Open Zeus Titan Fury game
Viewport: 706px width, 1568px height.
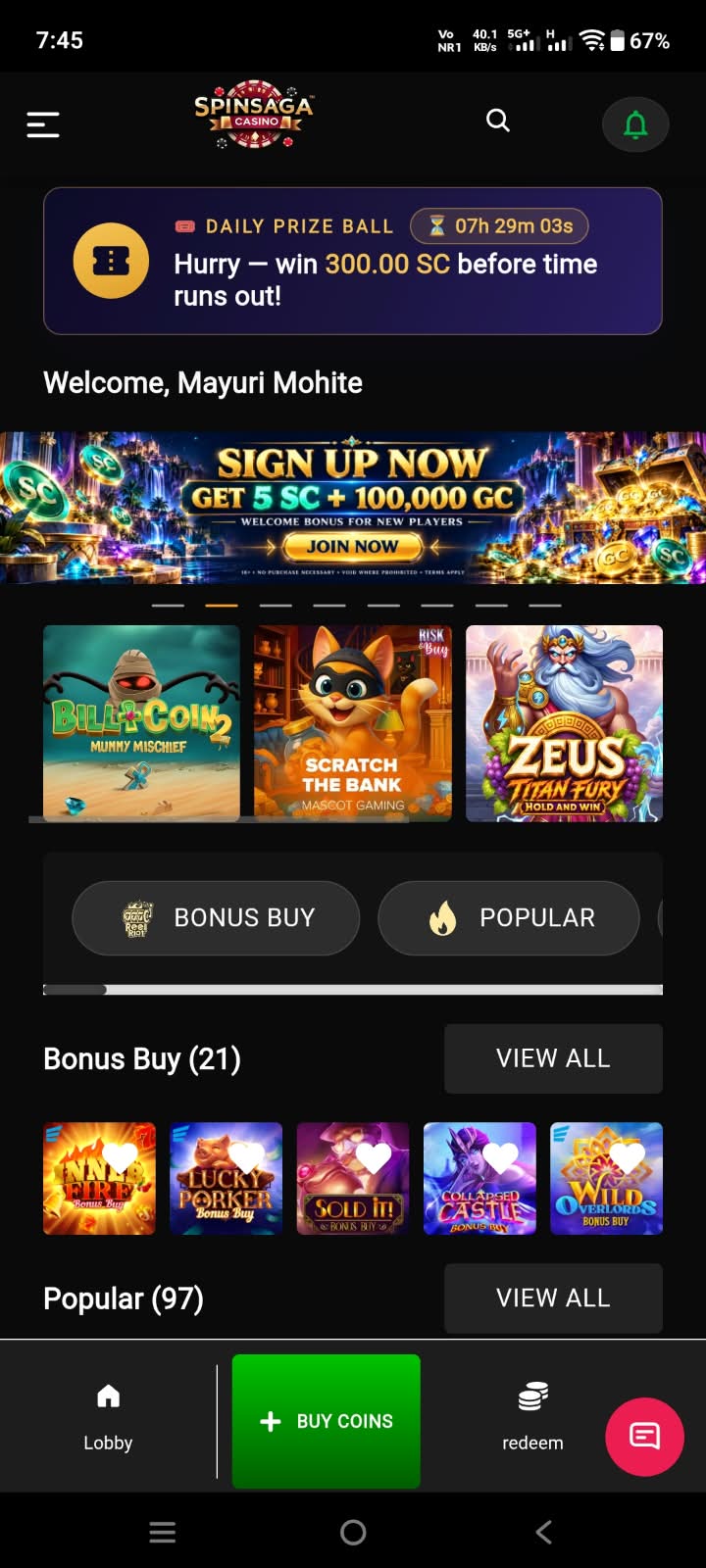(564, 723)
